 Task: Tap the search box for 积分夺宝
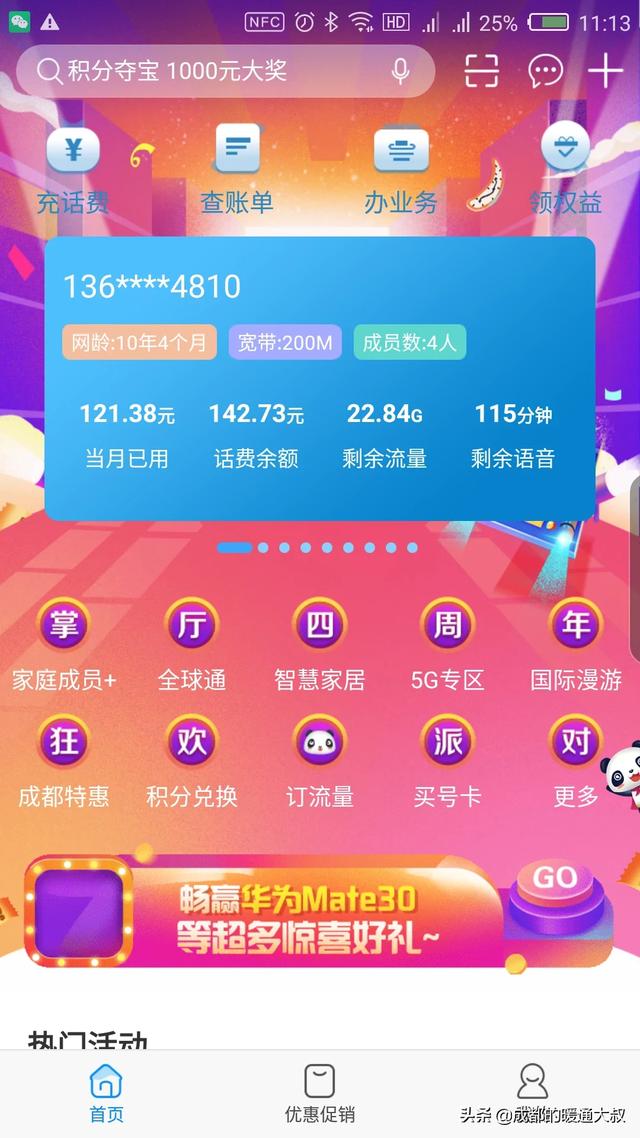click(210, 71)
